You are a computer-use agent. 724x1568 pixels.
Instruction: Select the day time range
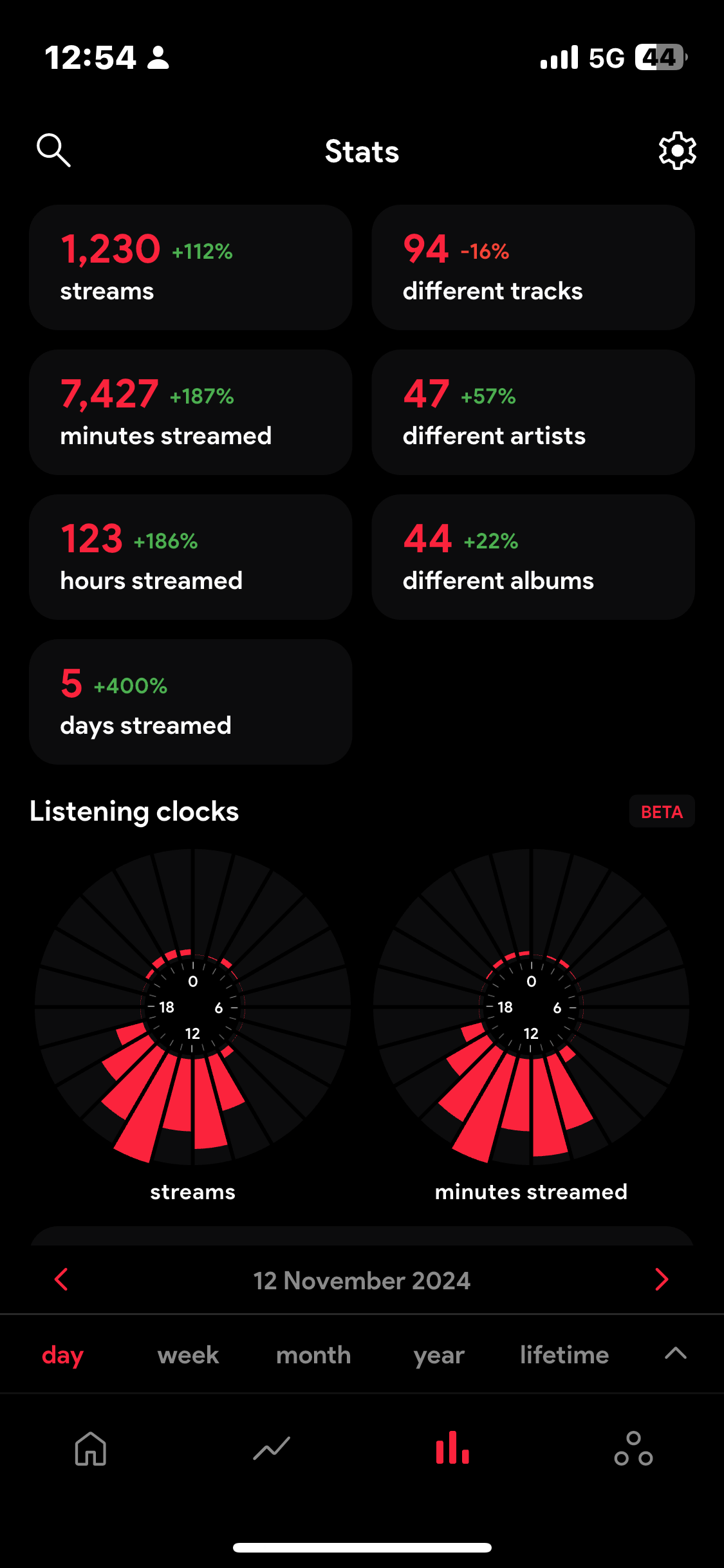point(62,1355)
